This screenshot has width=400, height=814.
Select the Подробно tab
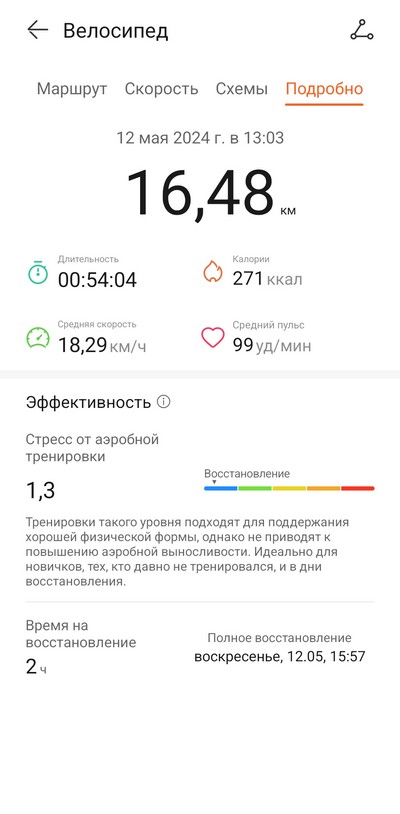tap(324, 89)
